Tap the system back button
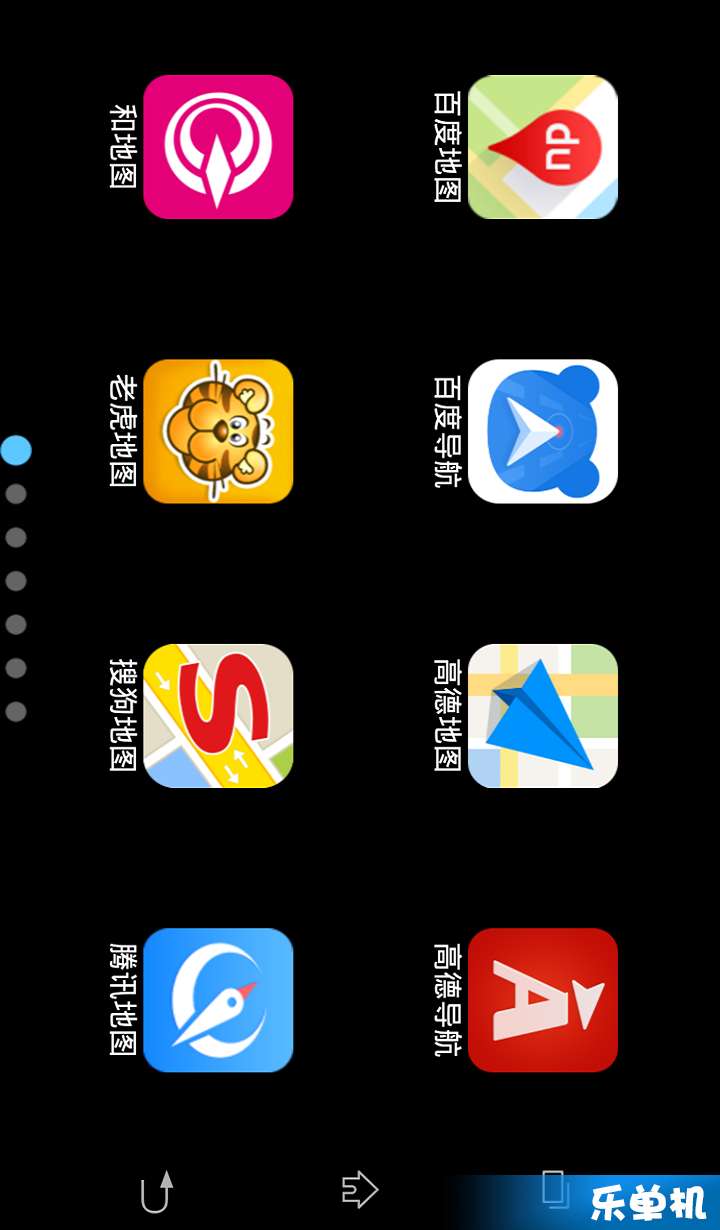The image size is (720, 1230). coord(157,1190)
